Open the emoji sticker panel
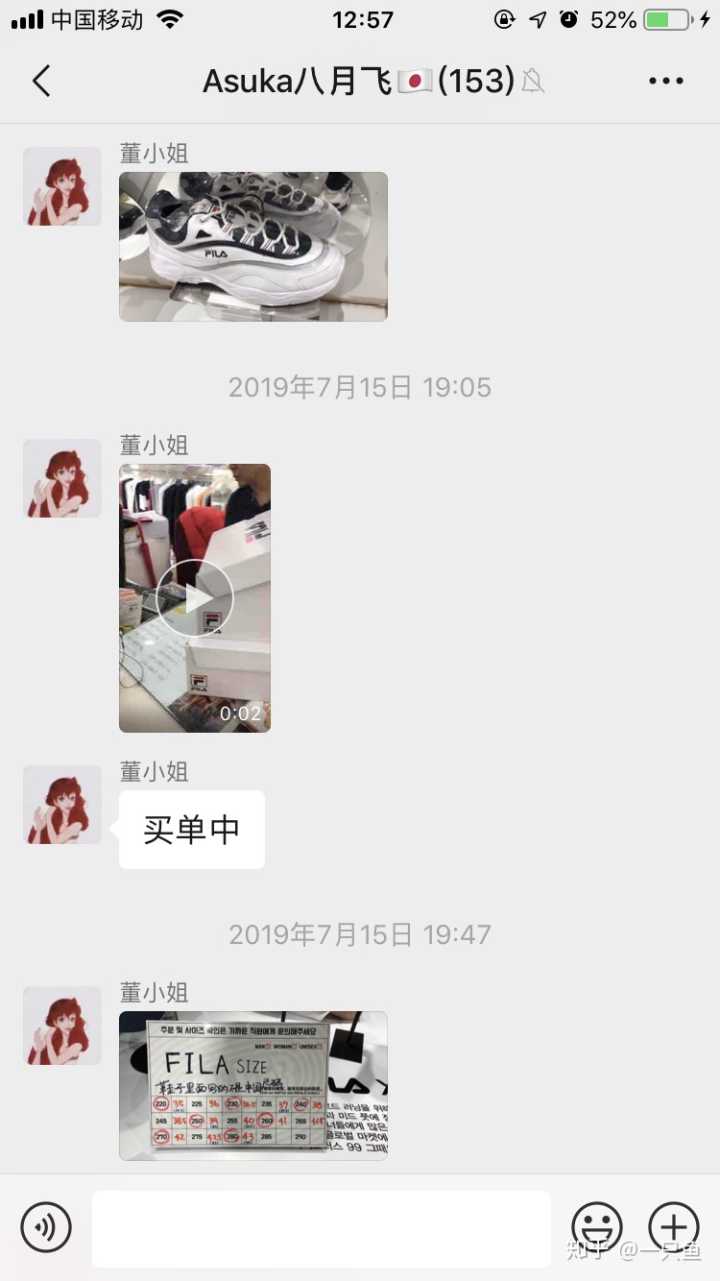720x1281 pixels. point(596,1227)
